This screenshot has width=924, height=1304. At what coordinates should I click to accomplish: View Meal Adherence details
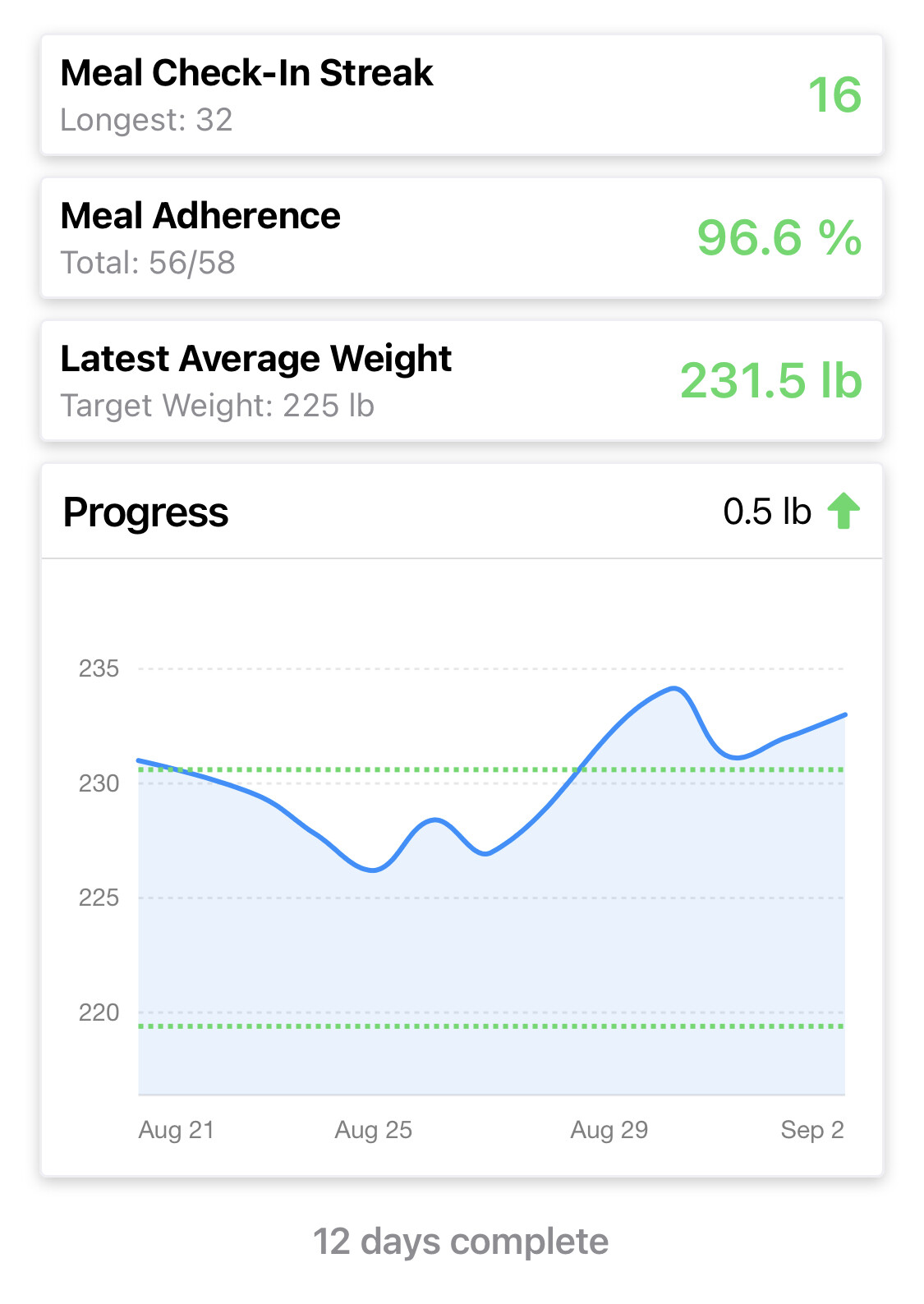462,238
